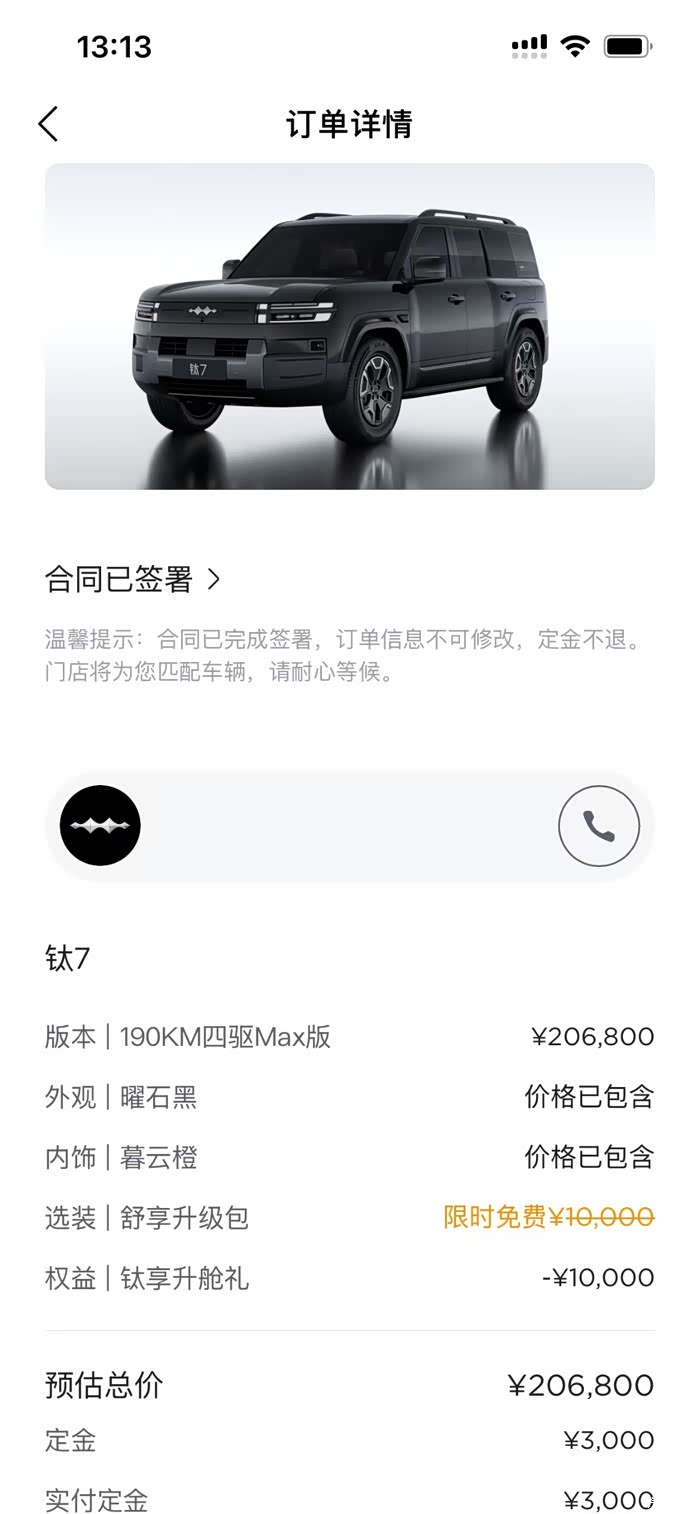
Task: Open the 合同已签署 contract status
Action: click(132, 579)
